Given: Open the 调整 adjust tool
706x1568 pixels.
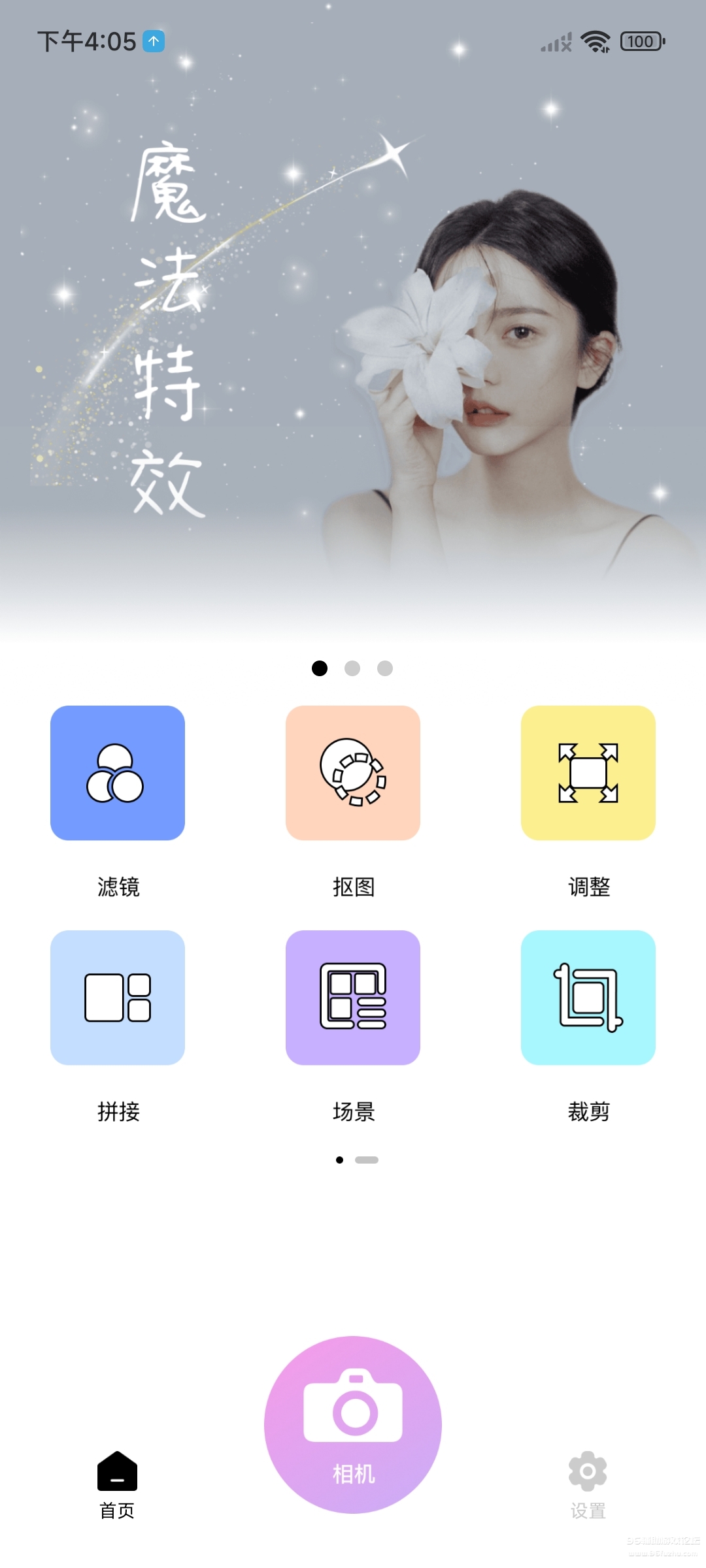Looking at the screenshot, I should point(588,773).
